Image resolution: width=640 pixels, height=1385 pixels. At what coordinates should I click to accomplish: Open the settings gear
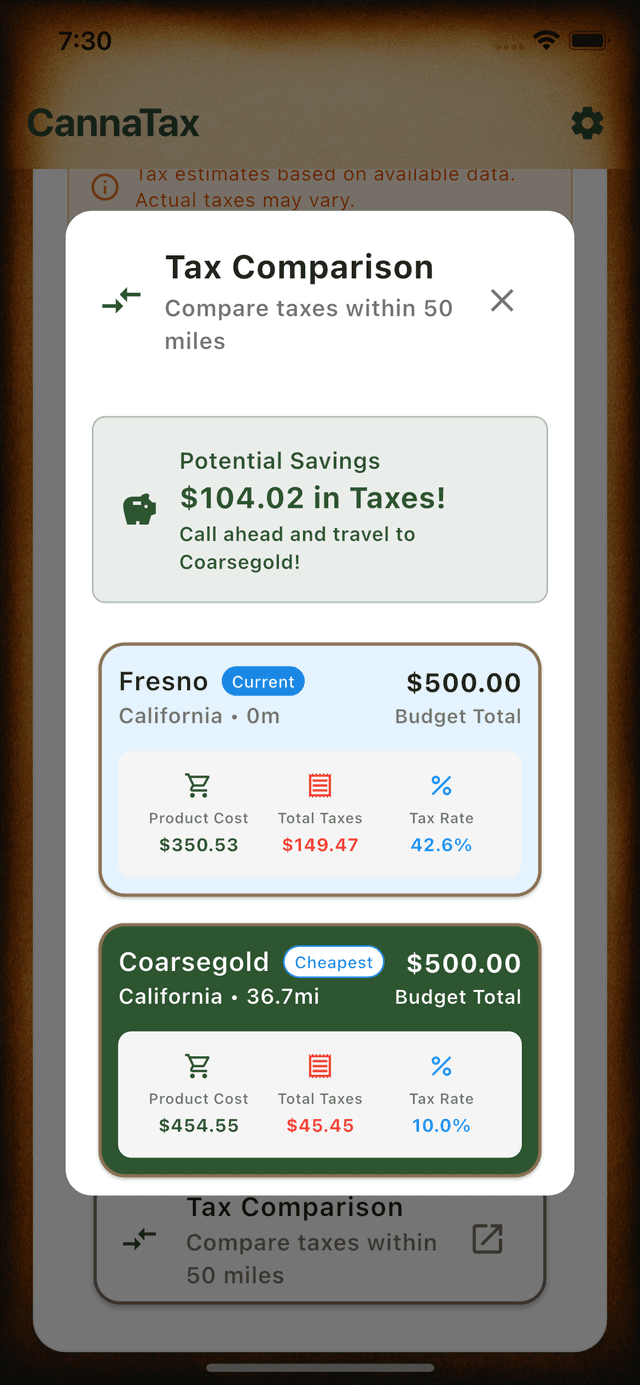[x=587, y=124]
